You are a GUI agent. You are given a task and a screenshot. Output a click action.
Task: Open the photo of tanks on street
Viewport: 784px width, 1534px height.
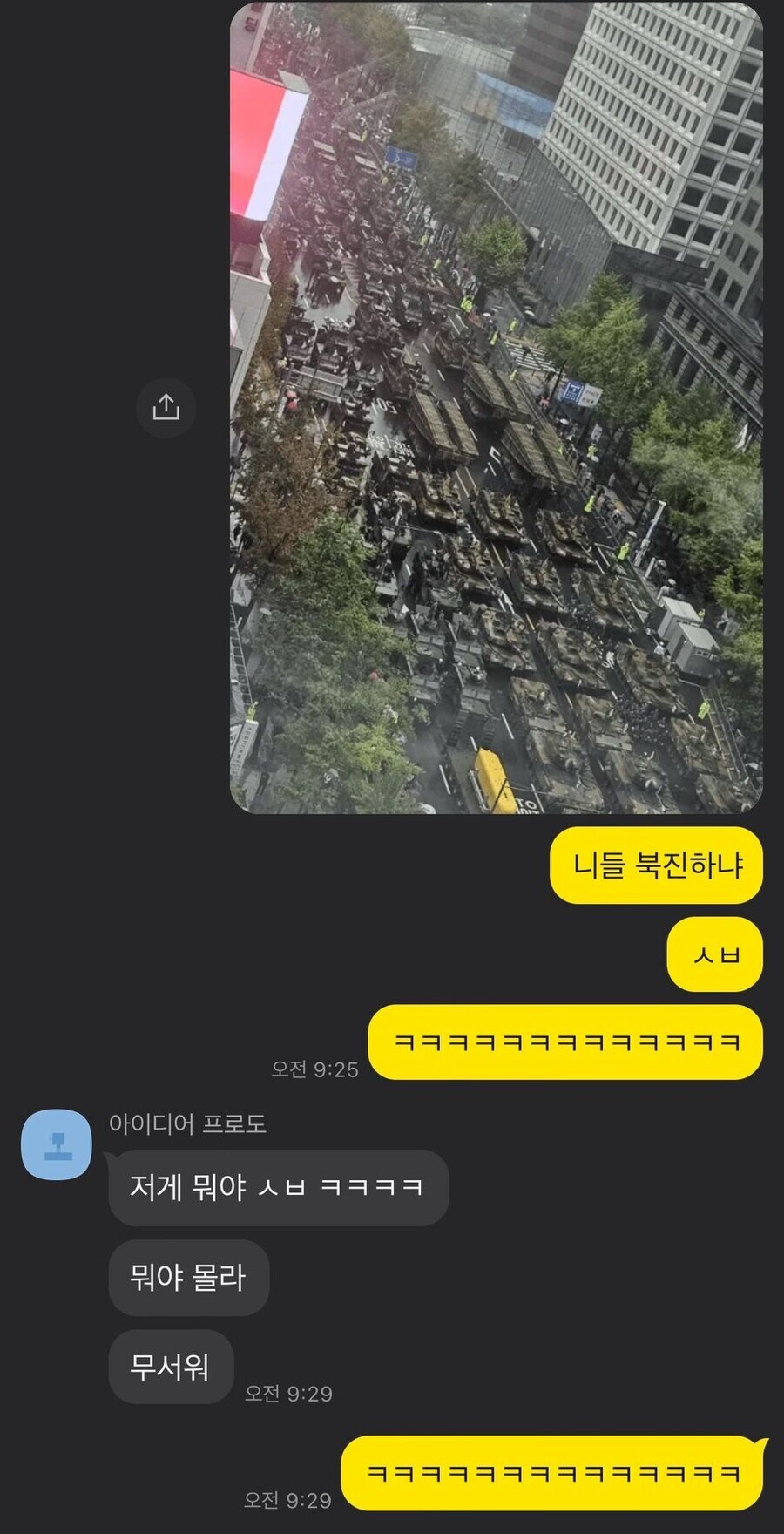pyautogui.click(x=496, y=408)
